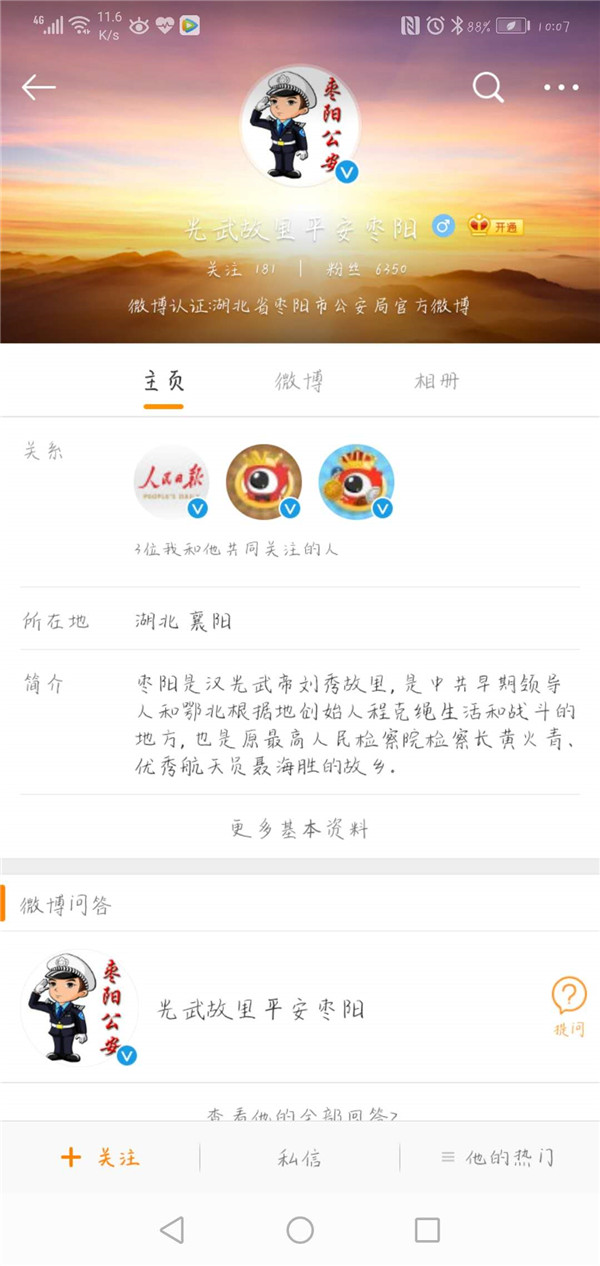Viewport: 600px width, 1266px height.
Task: Open the three-dot overflow menu
Action: pyautogui.click(x=561, y=88)
